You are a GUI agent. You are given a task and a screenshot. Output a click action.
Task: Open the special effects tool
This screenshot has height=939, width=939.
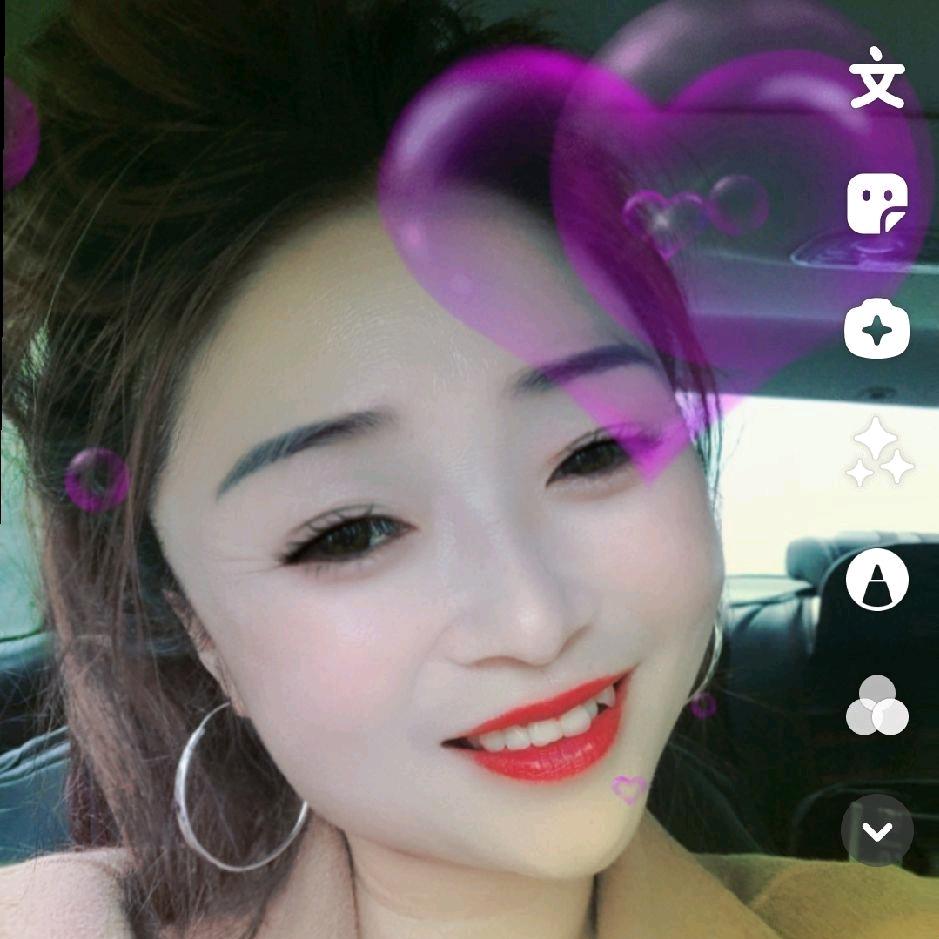click(x=877, y=328)
